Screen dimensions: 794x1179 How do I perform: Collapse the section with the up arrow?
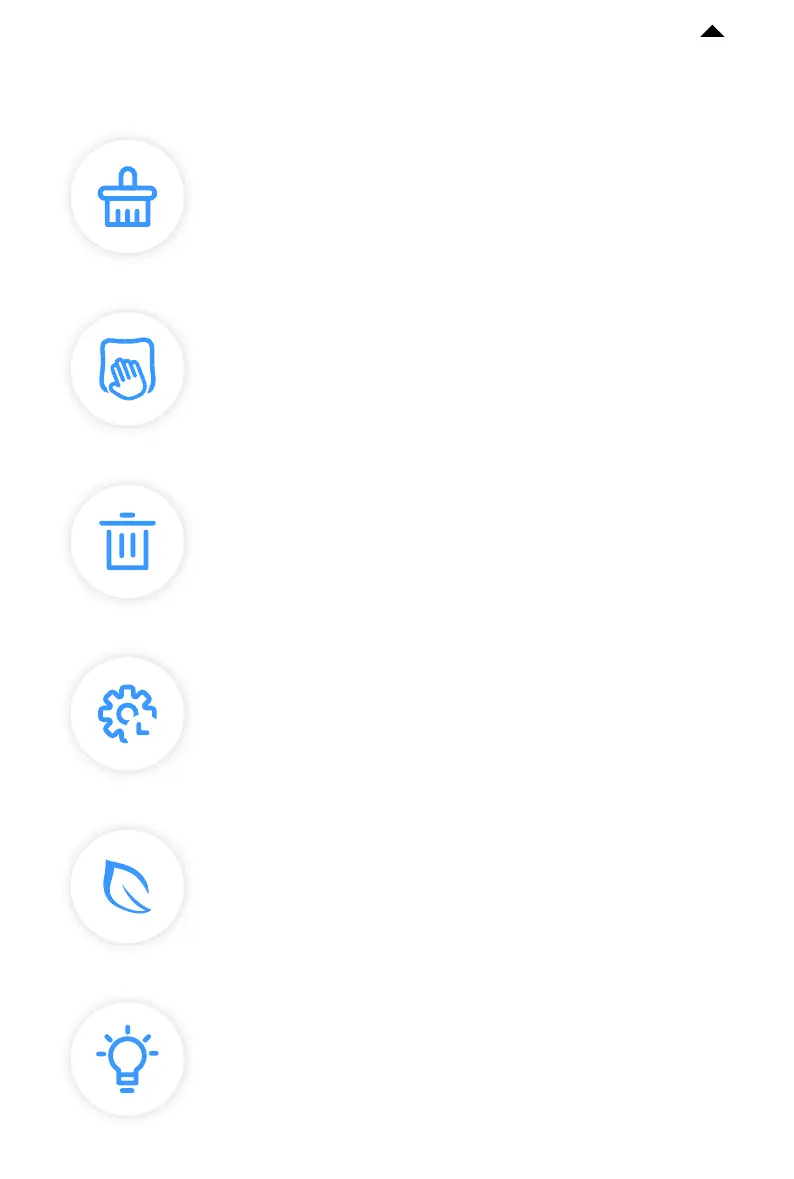[x=712, y=32]
